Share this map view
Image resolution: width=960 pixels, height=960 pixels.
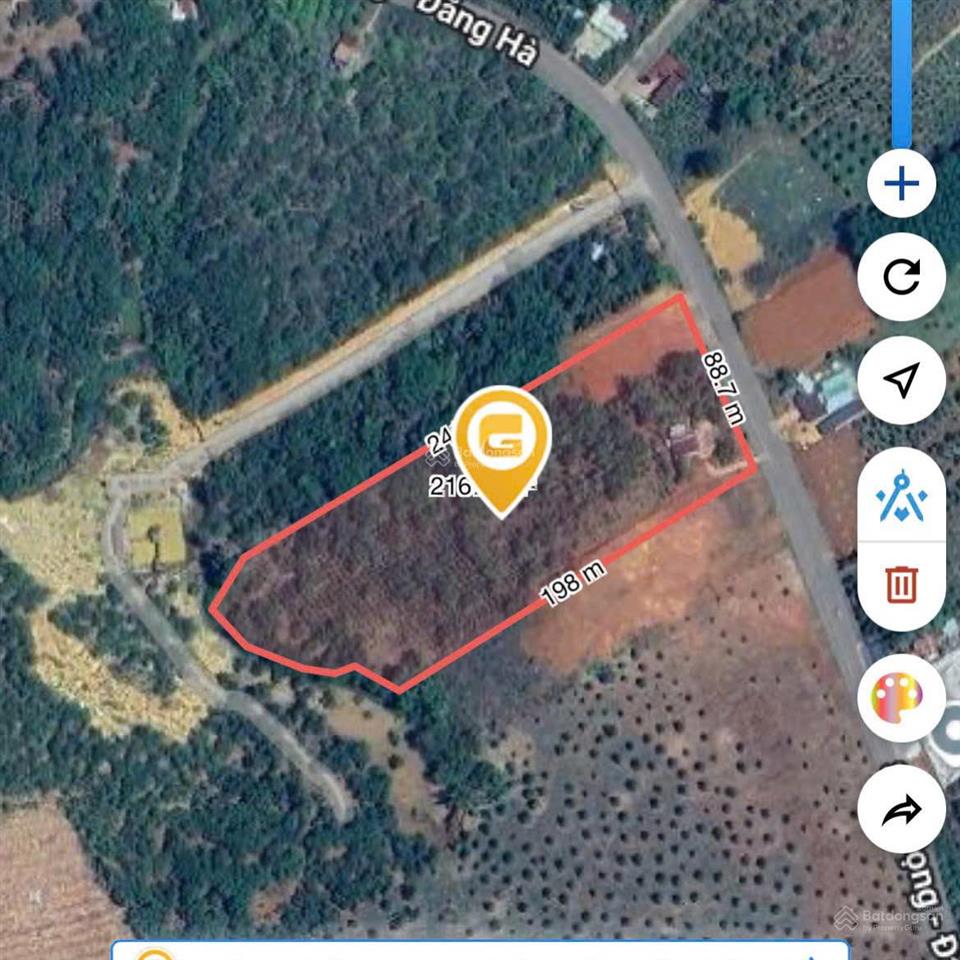coord(901,809)
